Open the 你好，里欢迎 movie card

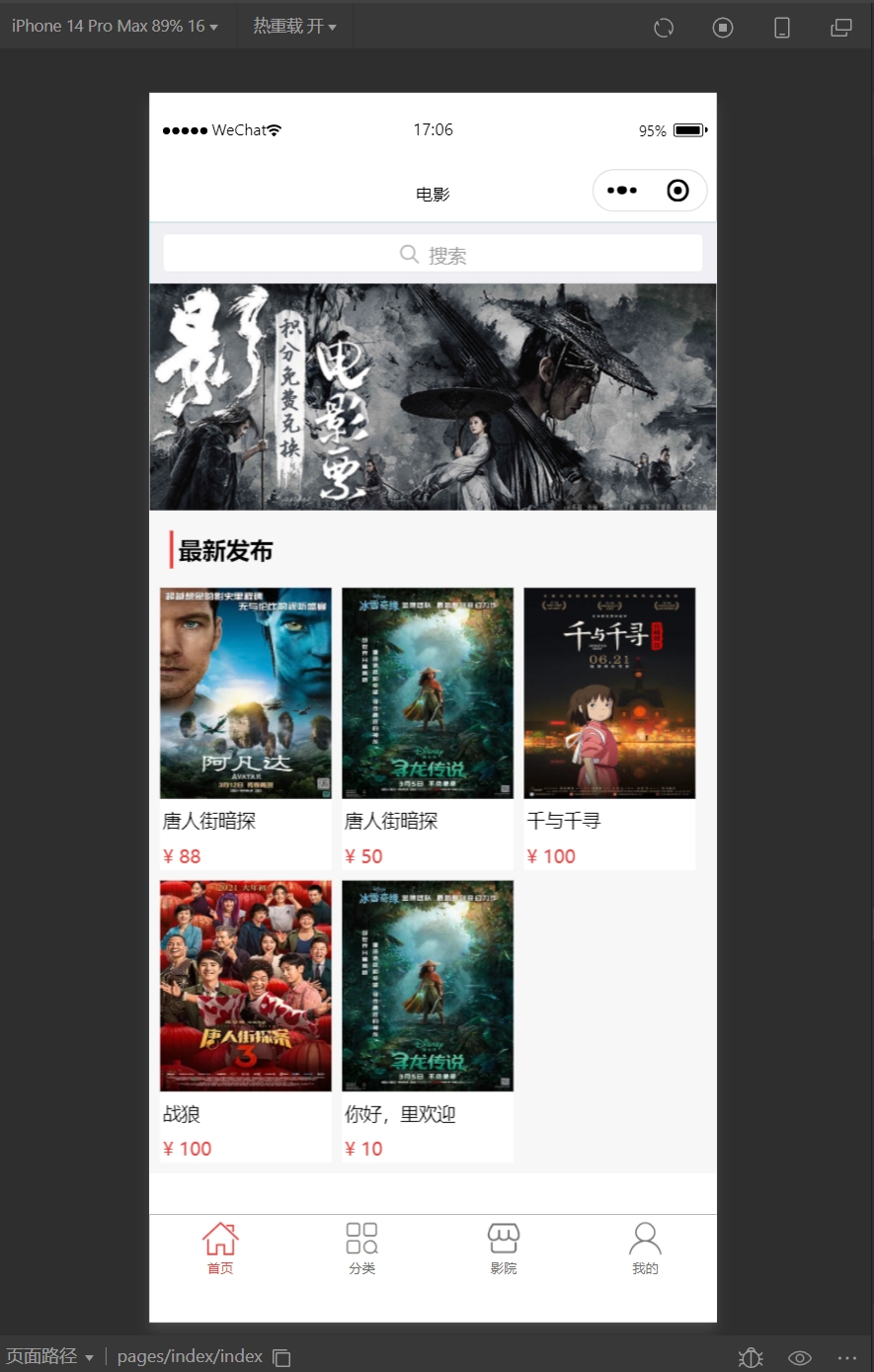pos(428,1021)
